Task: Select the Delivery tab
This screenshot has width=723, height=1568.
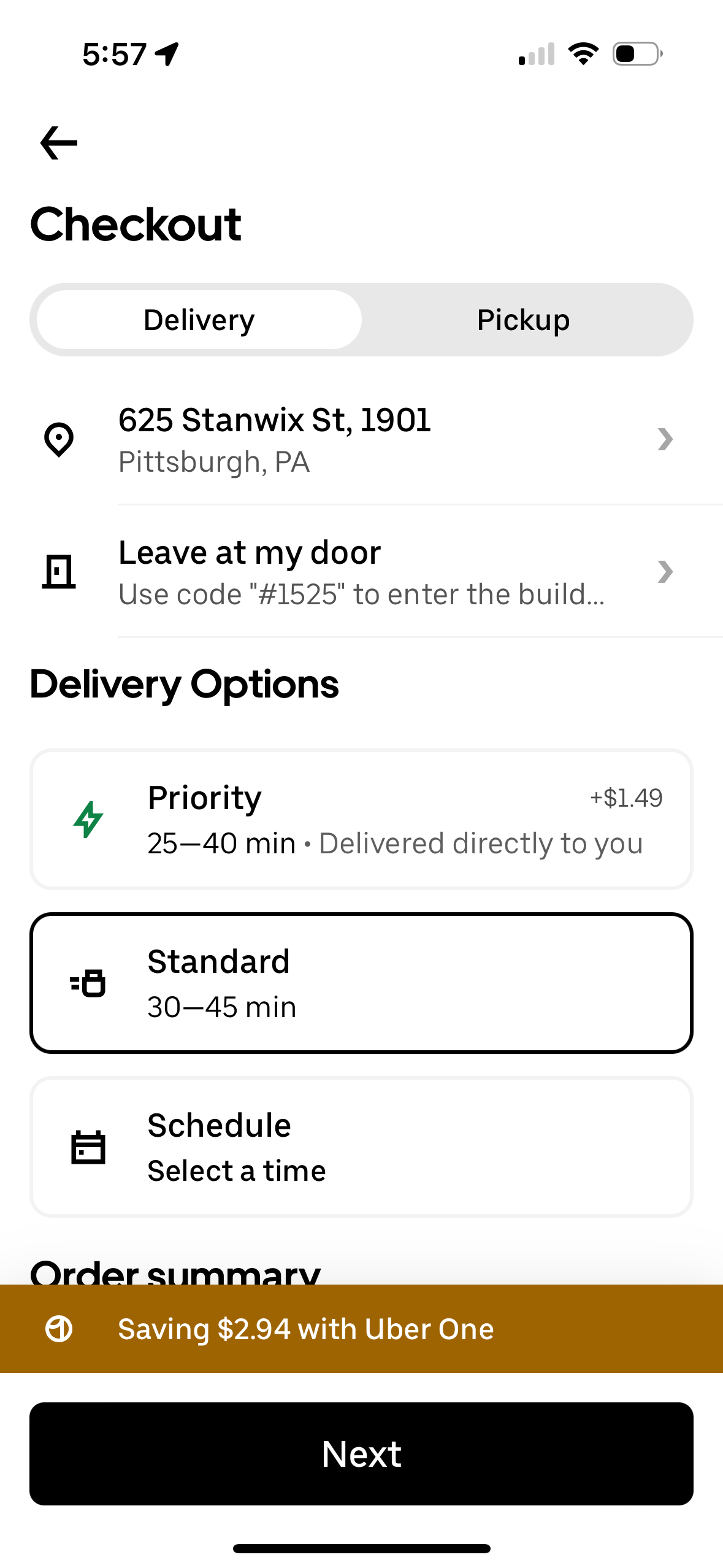Action: [x=198, y=319]
